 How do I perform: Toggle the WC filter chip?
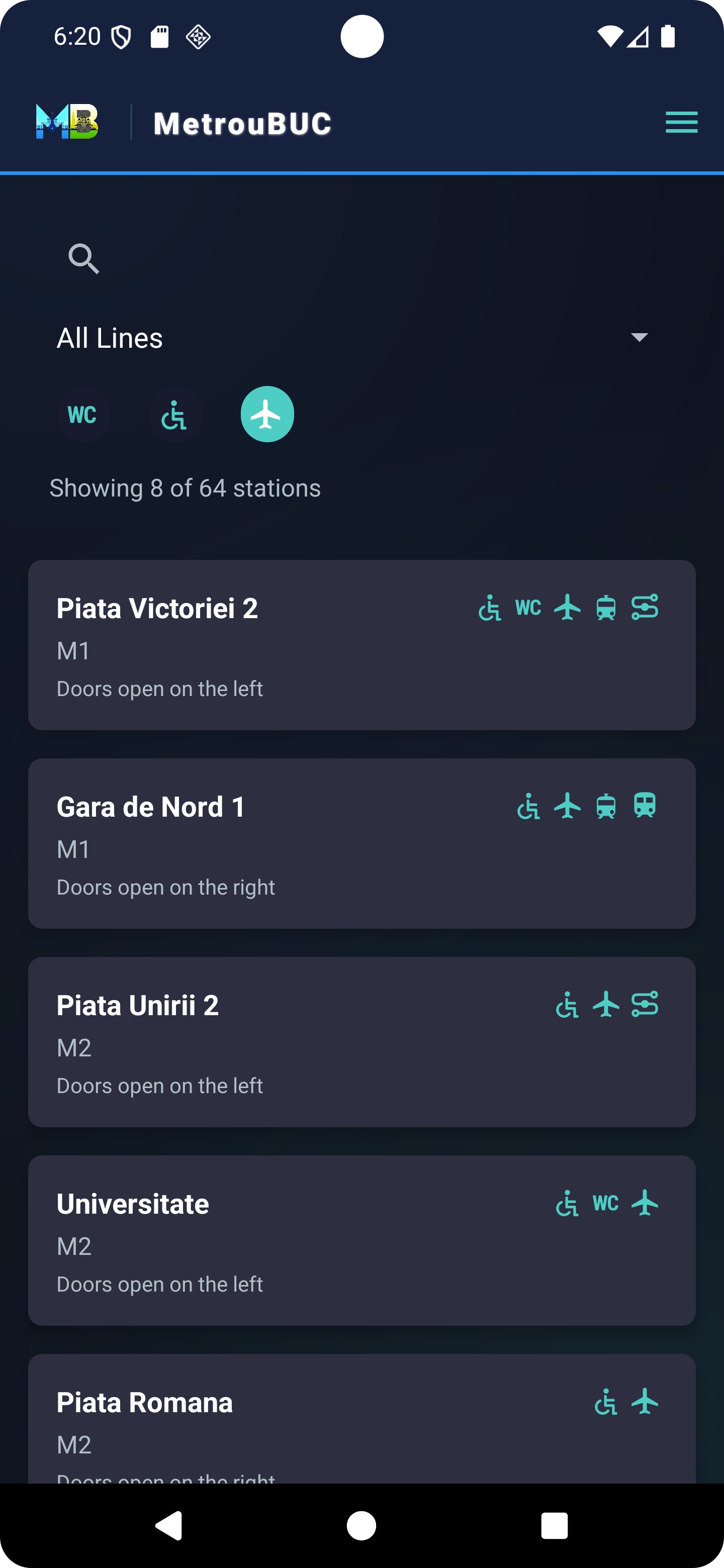pyautogui.click(x=83, y=415)
